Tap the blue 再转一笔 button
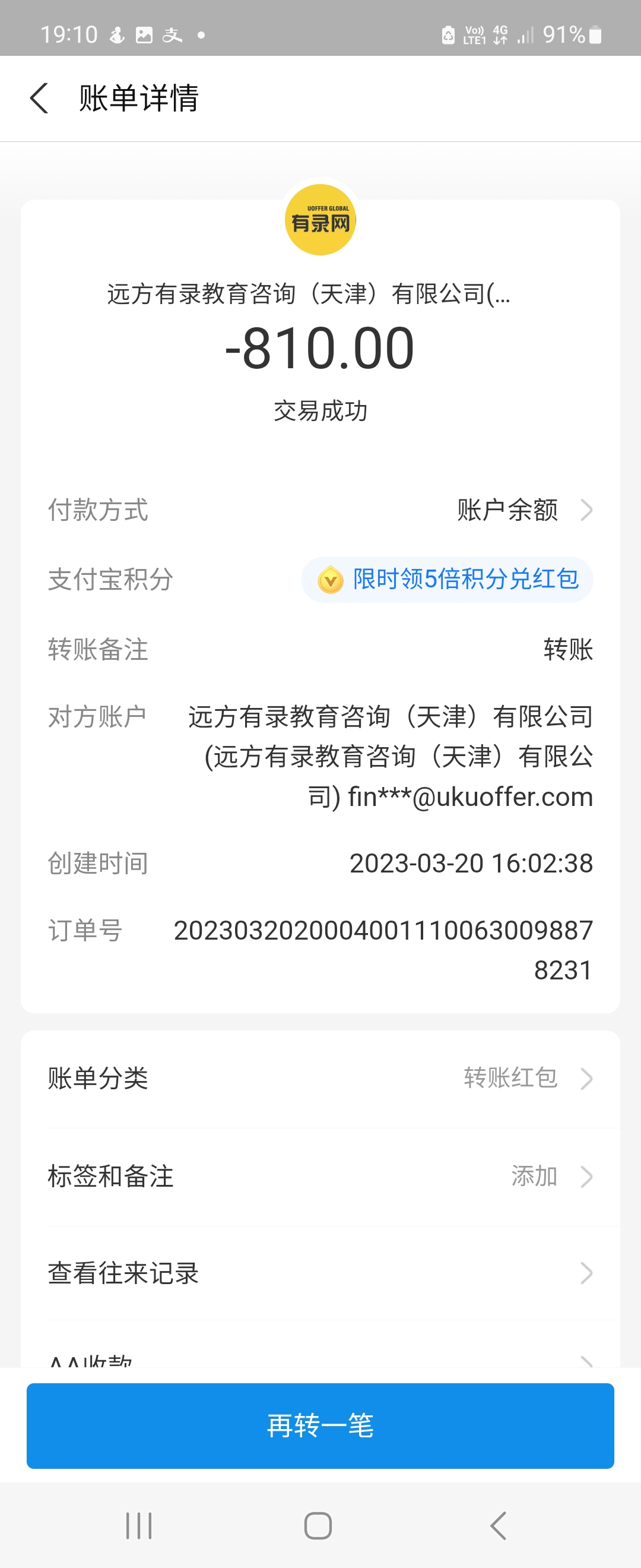The width and height of the screenshot is (641, 1568). point(320,1425)
